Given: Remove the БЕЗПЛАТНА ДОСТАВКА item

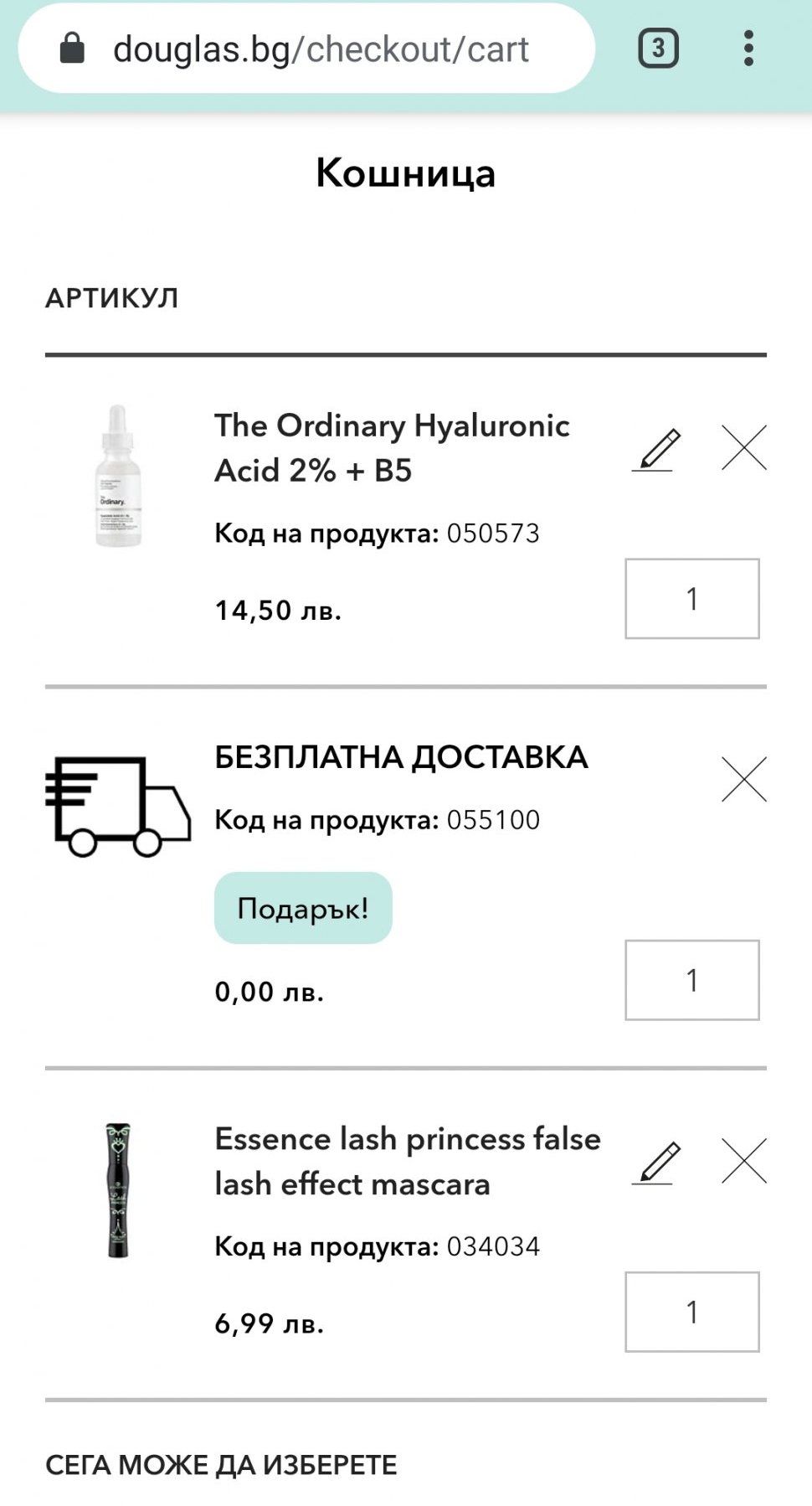Looking at the screenshot, I should pyautogui.click(x=743, y=780).
